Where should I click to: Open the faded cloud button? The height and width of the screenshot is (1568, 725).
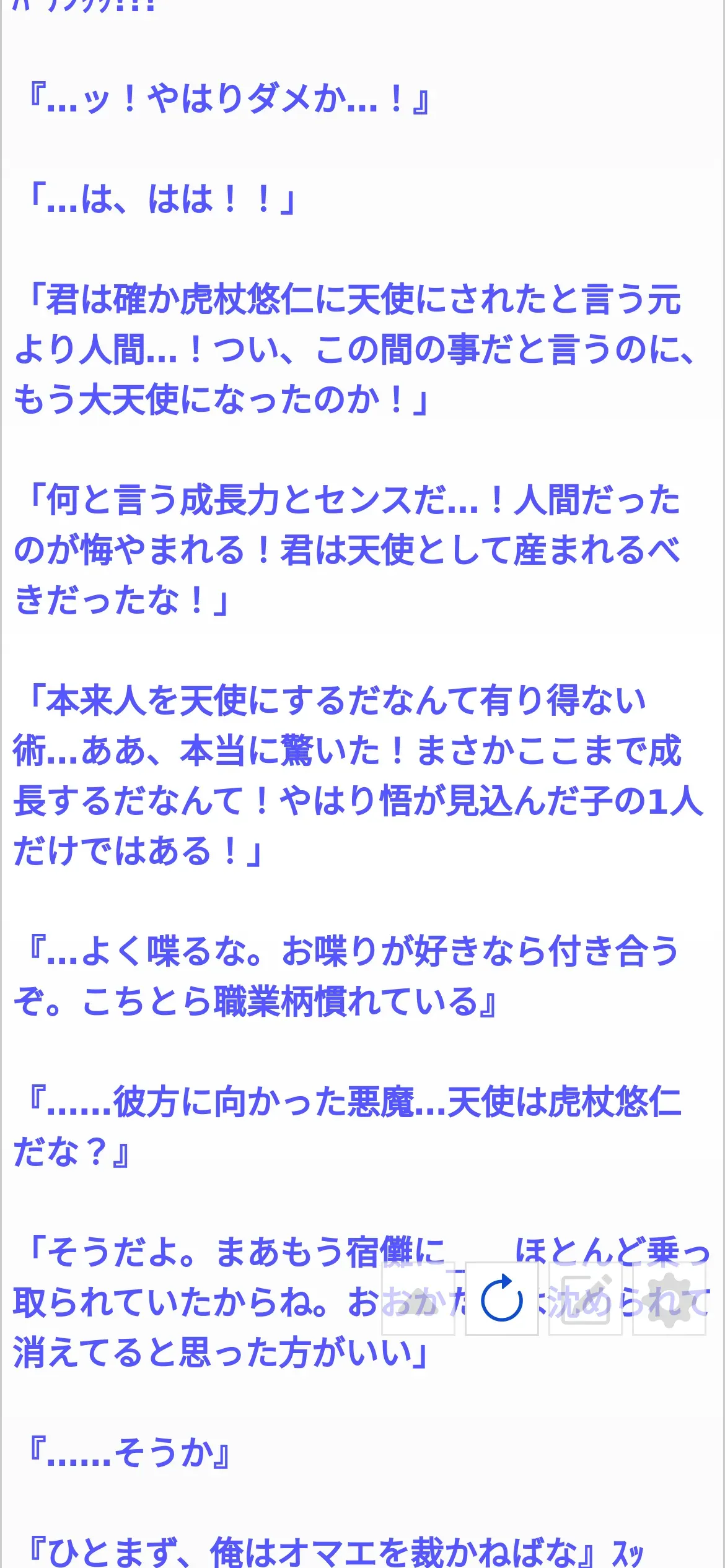click(x=418, y=1299)
